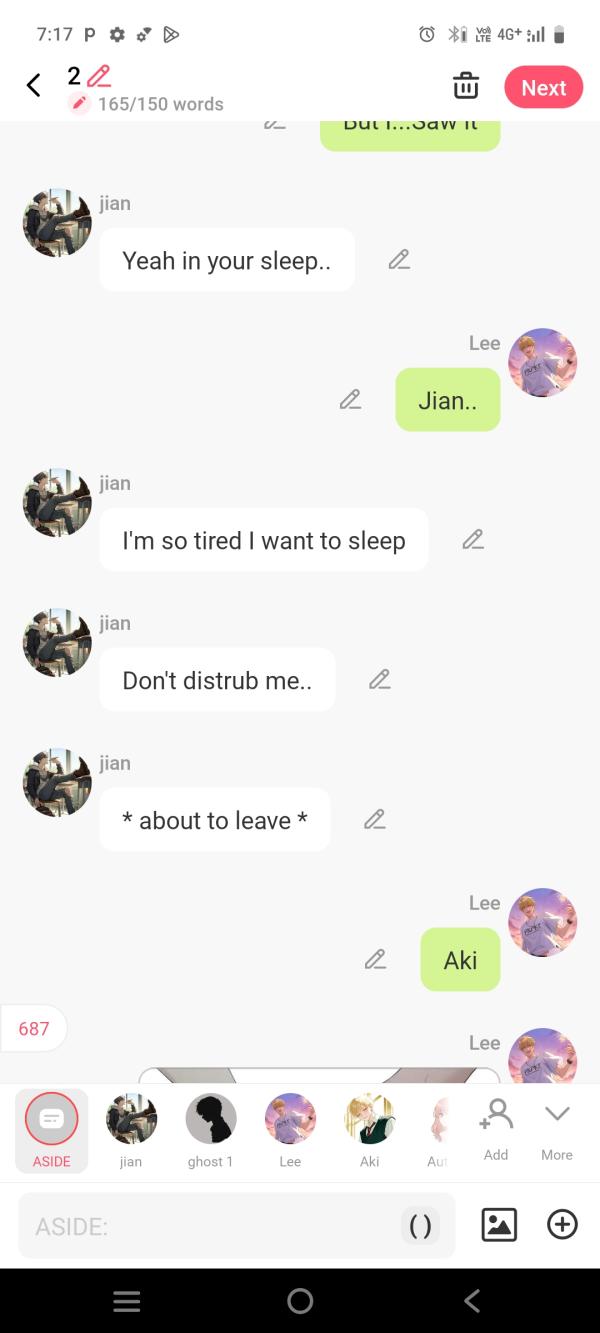The width and height of the screenshot is (600, 1333).
Task: Insert parentheses with the ( ) button
Action: pyautogui.click(x=421, y=1226)
